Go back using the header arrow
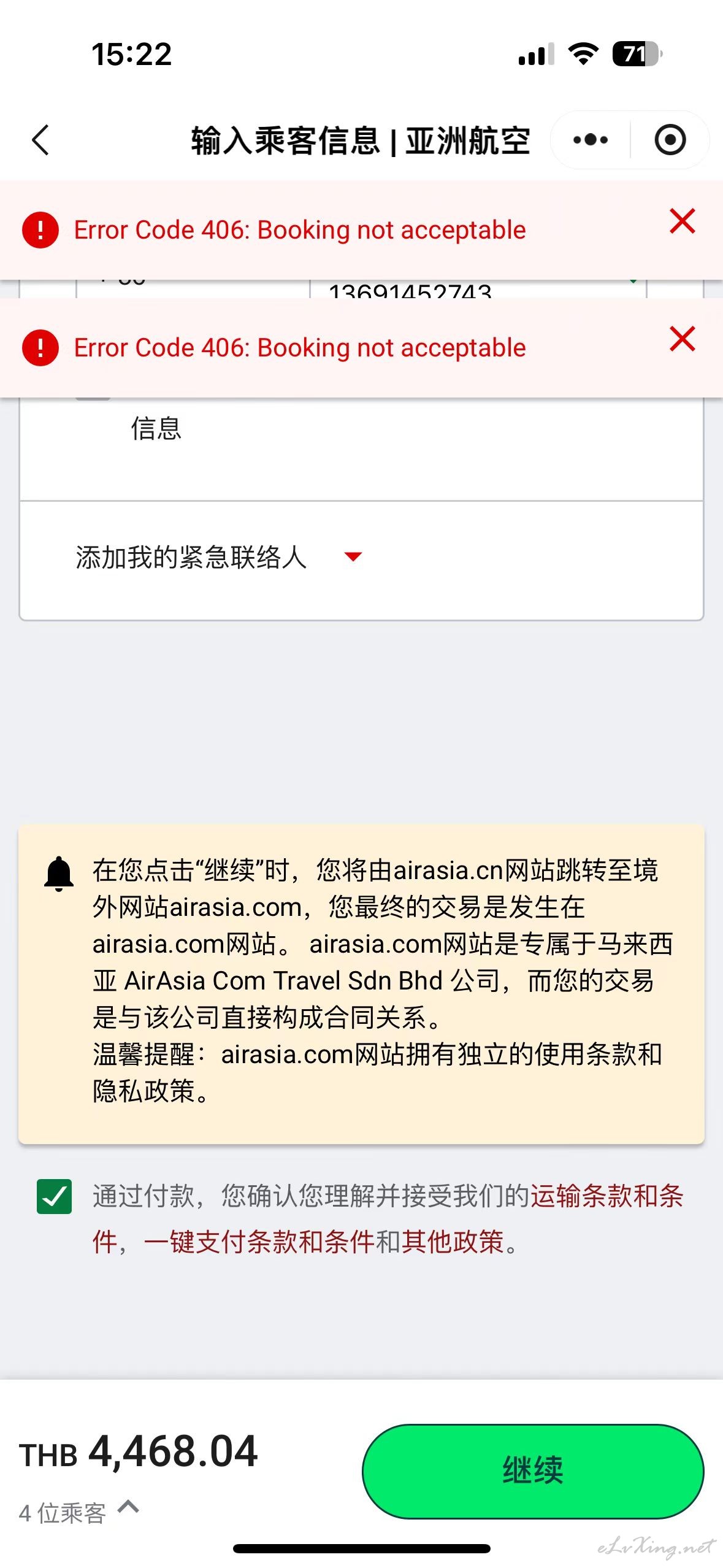Screen dimensions: 723x1568 (40, 140)
